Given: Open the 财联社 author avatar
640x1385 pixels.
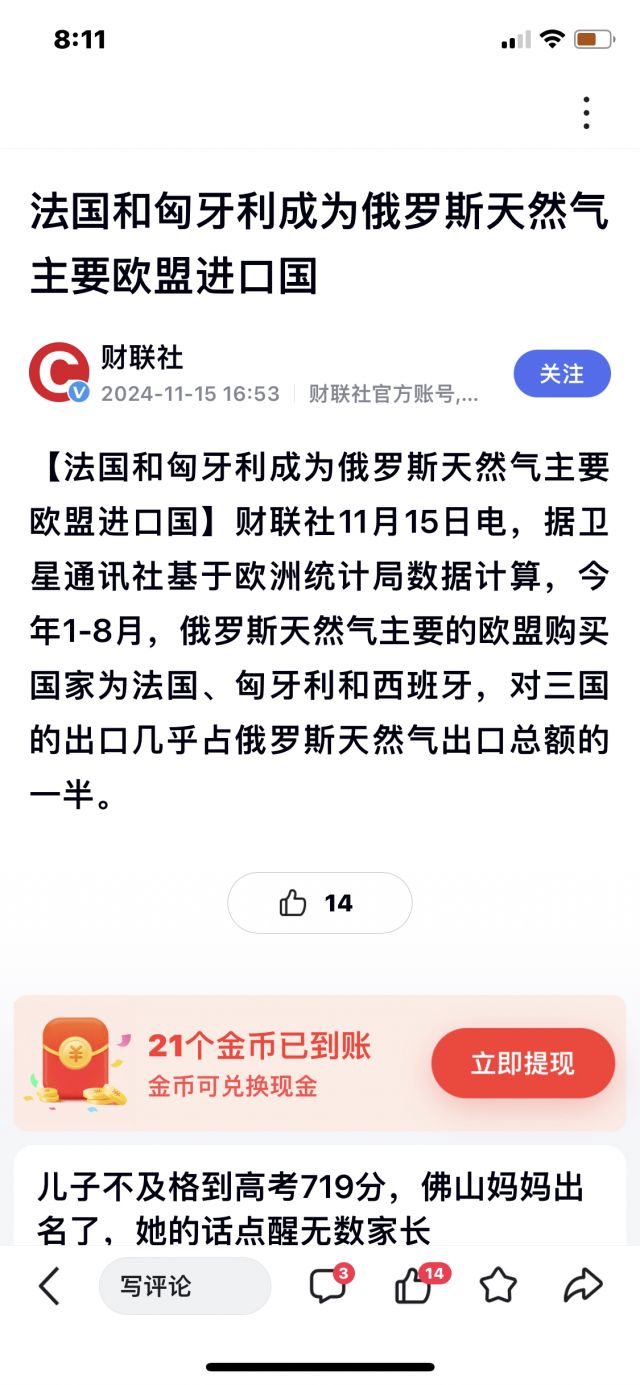Looking at the screenshot, I should pyautogui.click(x=59, y=374).
